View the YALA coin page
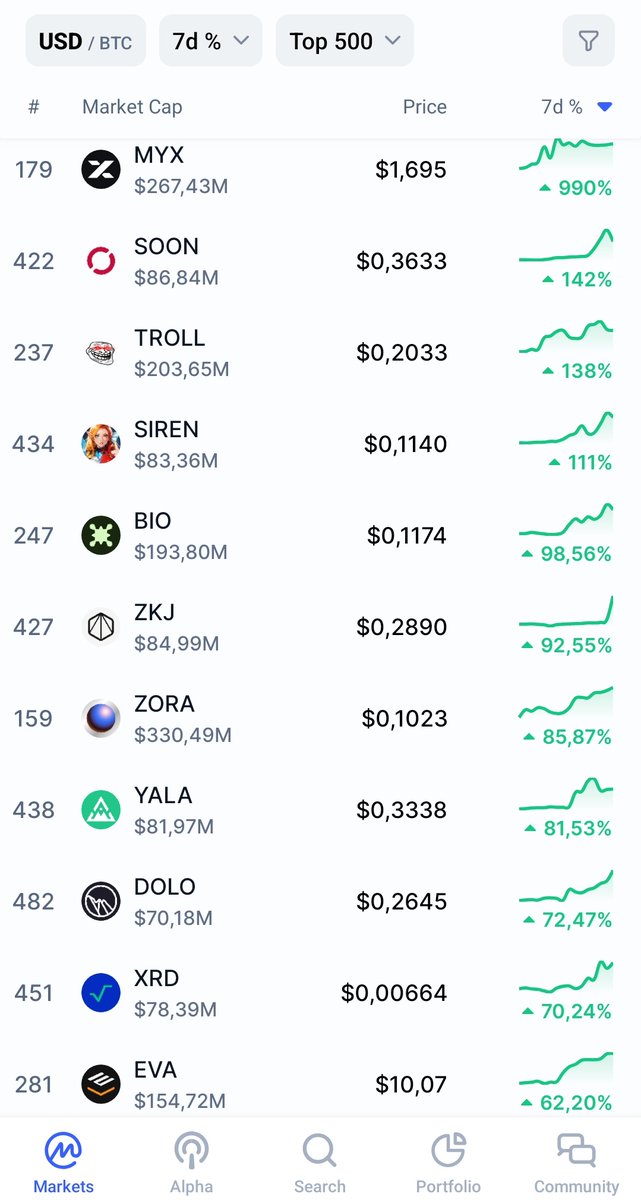This screenshot has width=641, height=1200. click(x=320, y=810)
